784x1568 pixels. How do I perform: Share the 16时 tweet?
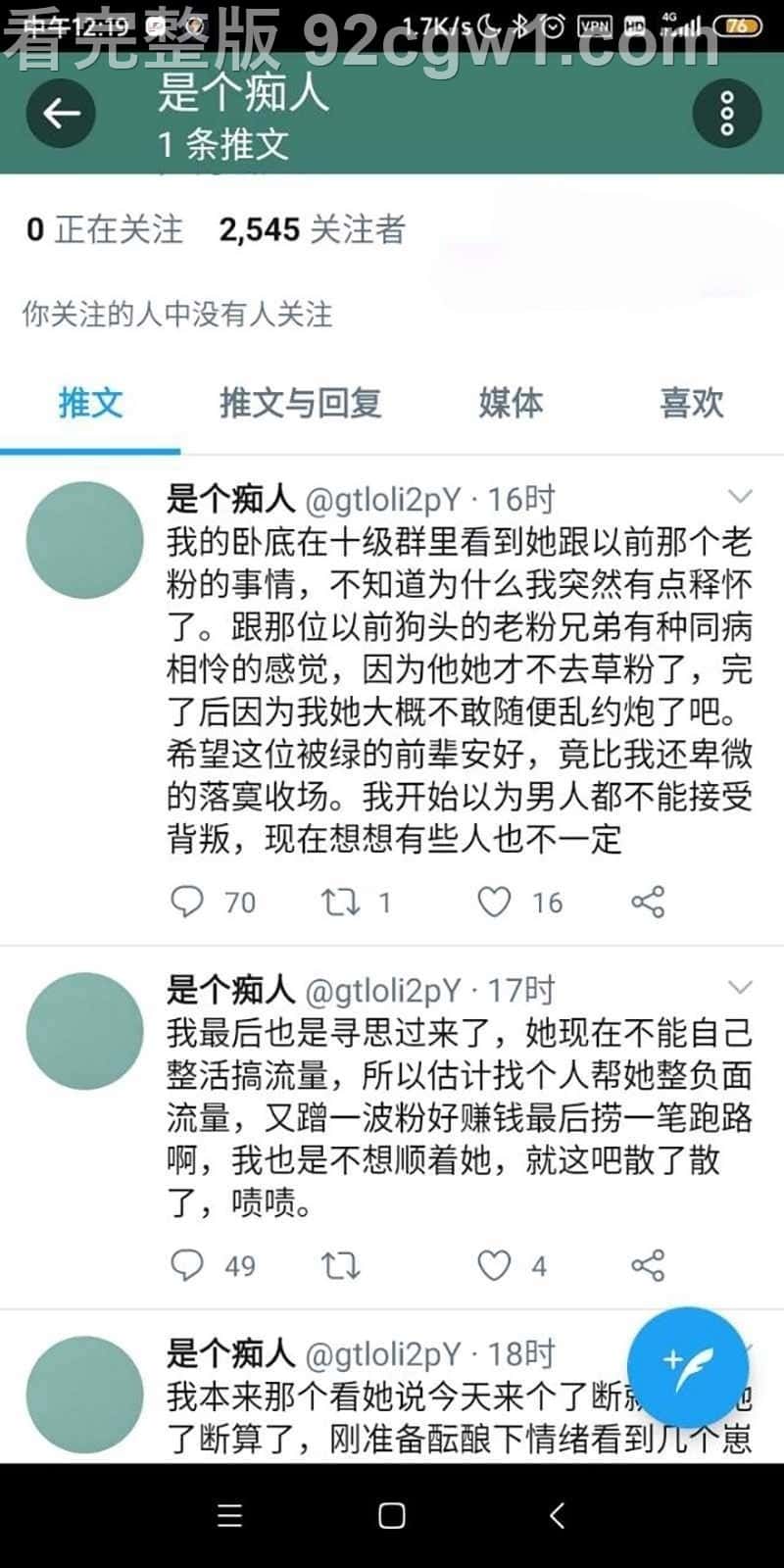[x=648, y=902]
